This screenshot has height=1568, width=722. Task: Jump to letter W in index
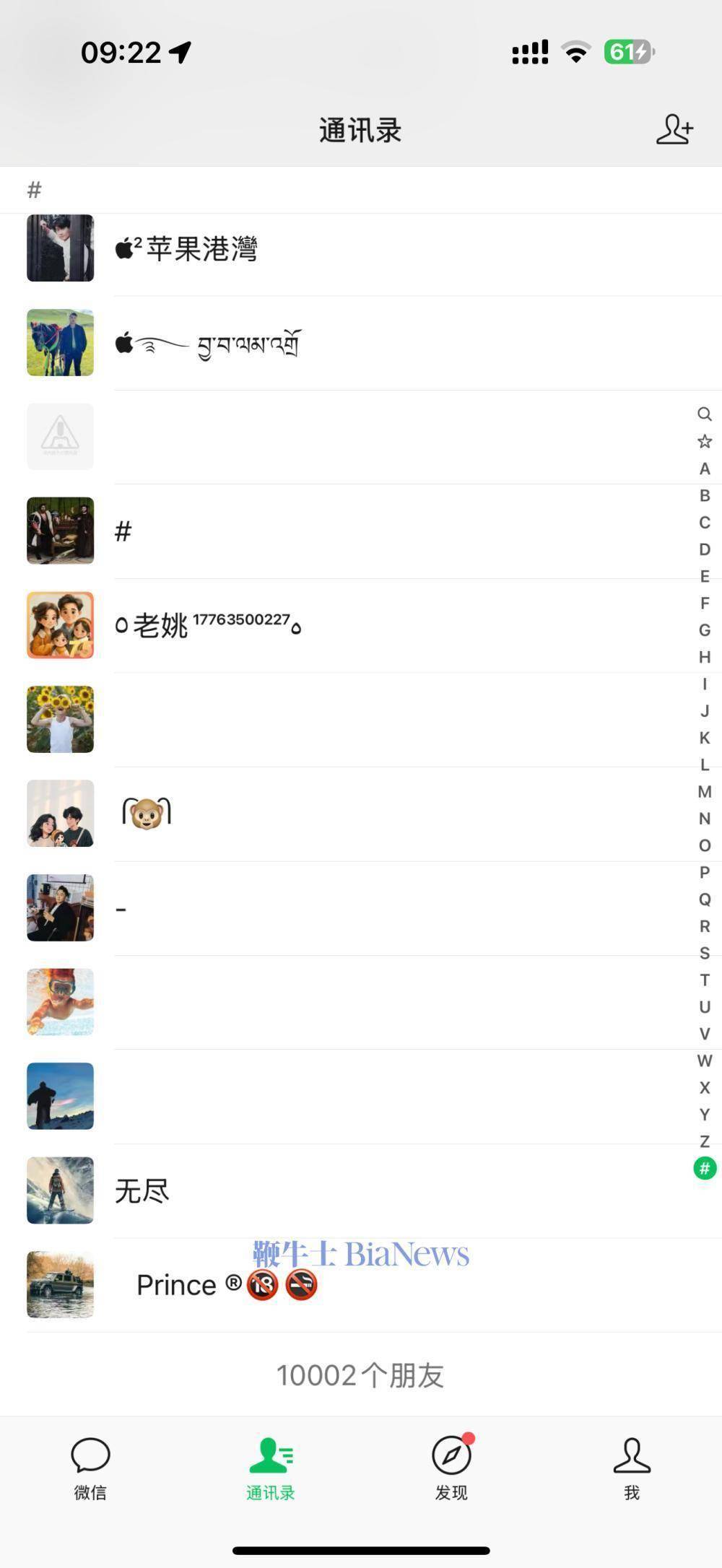[x=705, y=1060]
